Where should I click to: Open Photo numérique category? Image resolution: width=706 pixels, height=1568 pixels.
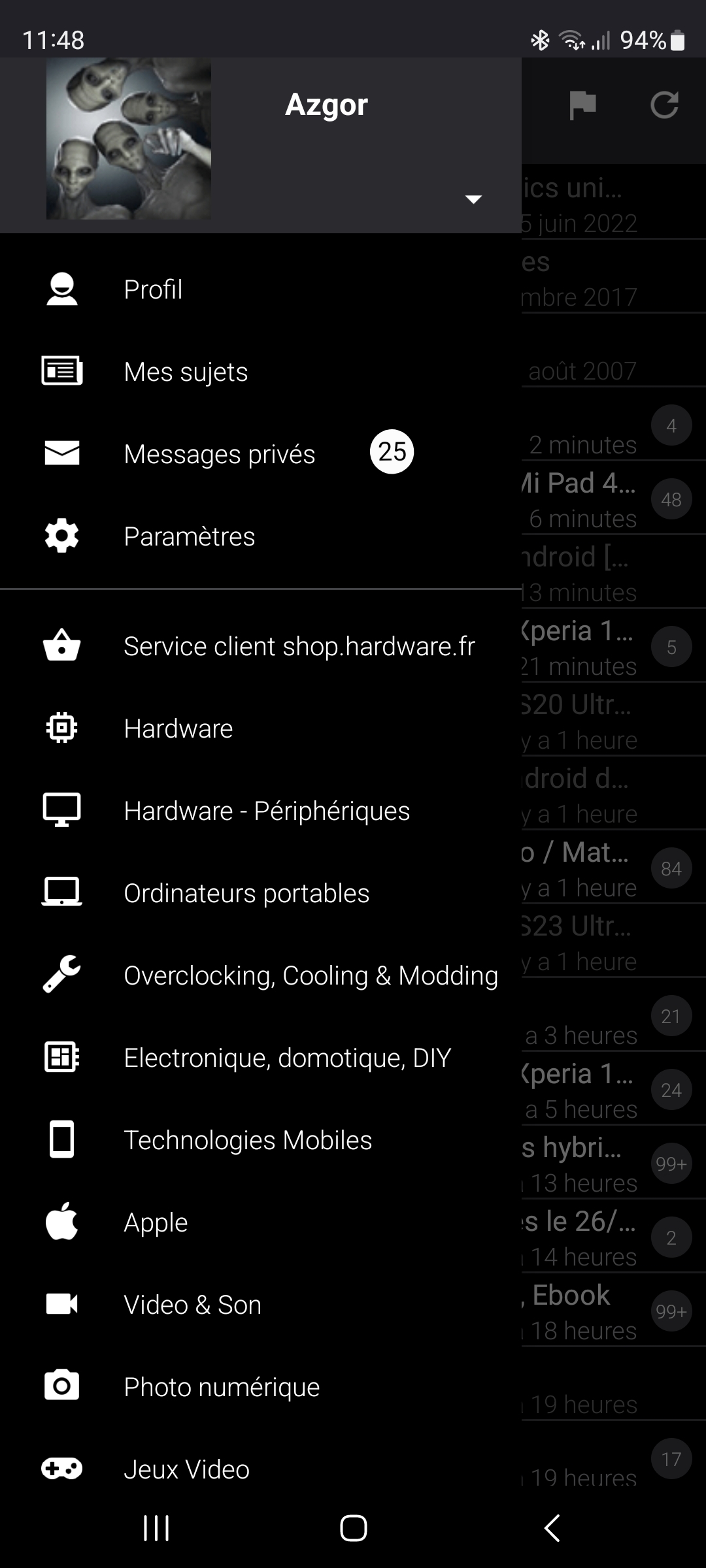coord(222,1387)
